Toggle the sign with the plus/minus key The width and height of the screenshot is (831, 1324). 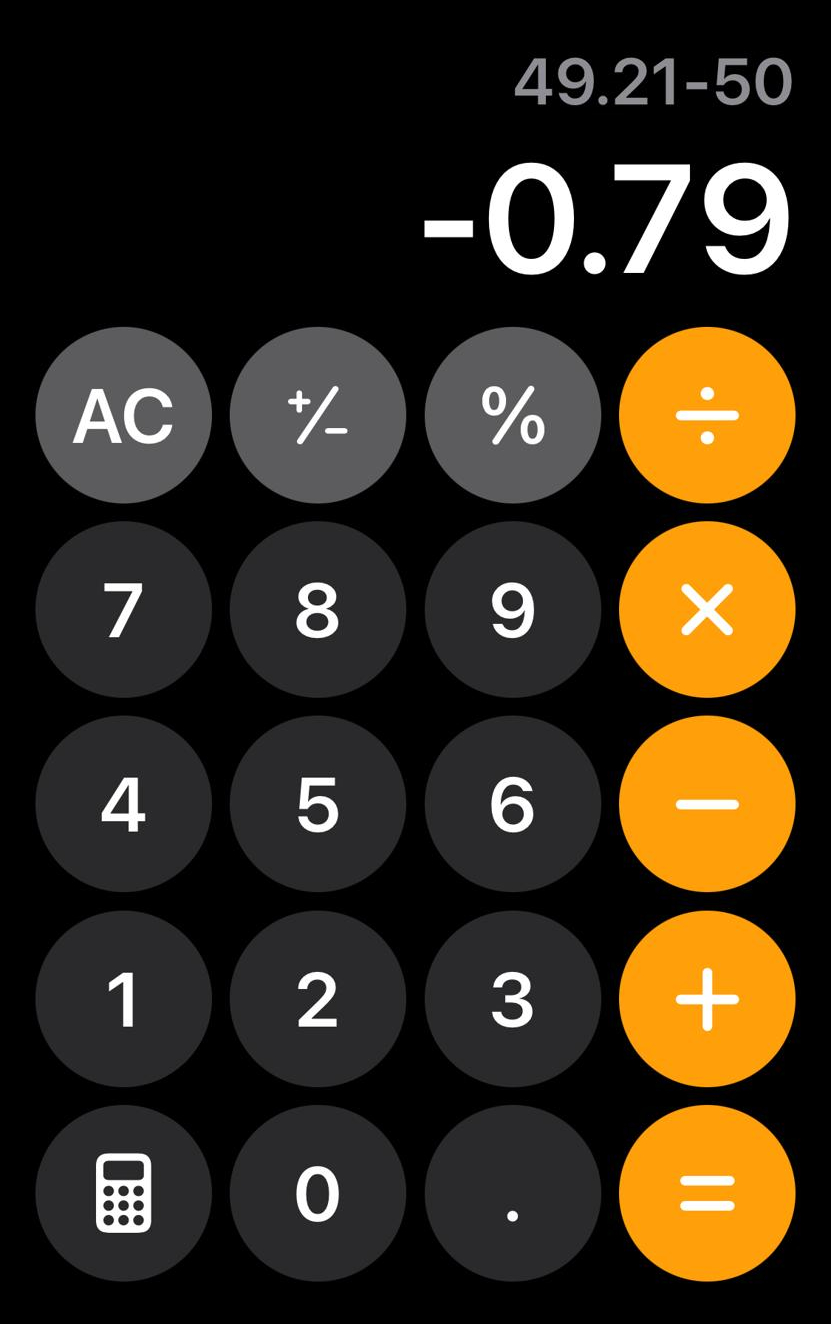point(318,415)
